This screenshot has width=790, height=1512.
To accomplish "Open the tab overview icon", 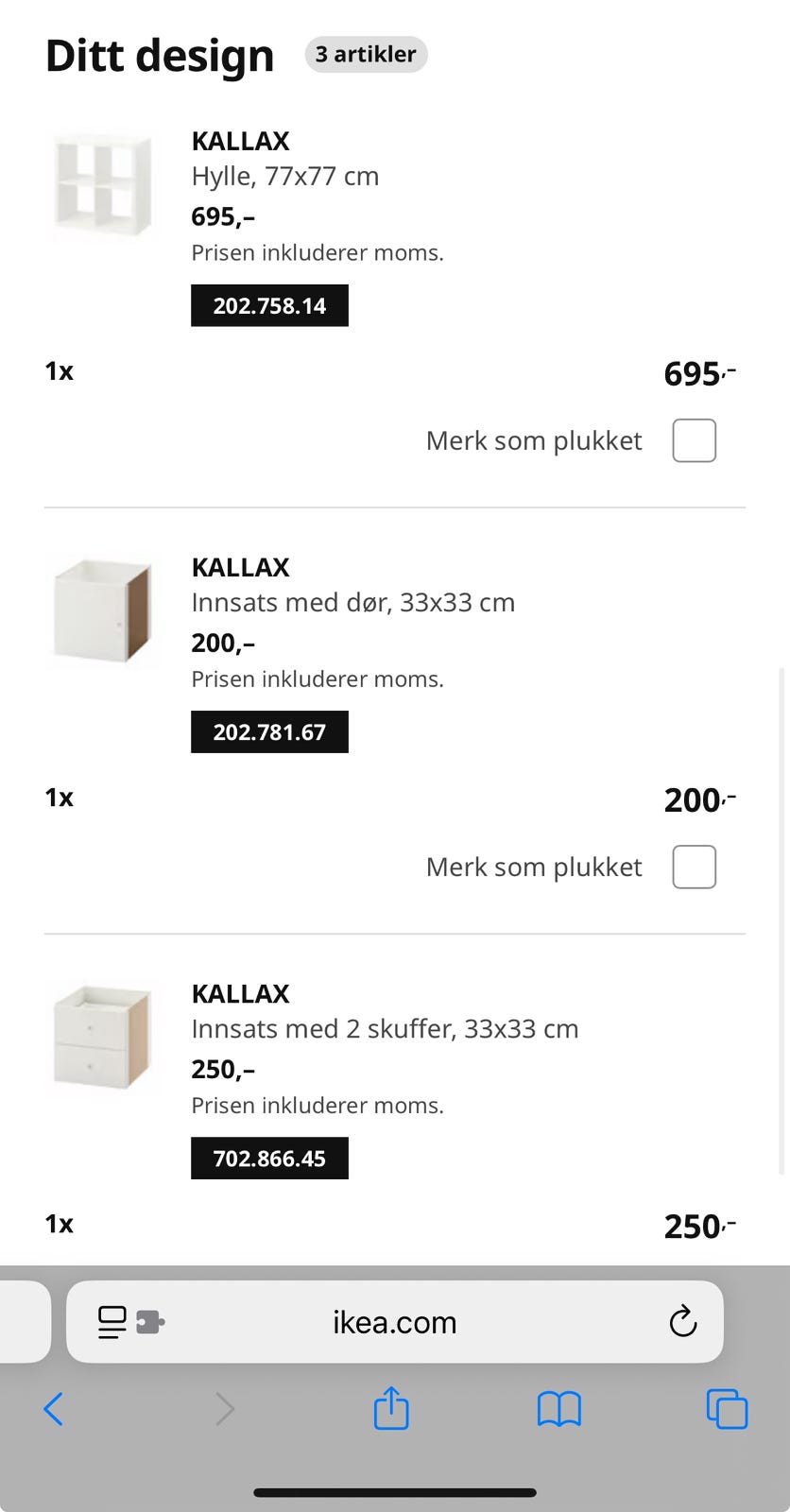I will tap(727, 1409).
